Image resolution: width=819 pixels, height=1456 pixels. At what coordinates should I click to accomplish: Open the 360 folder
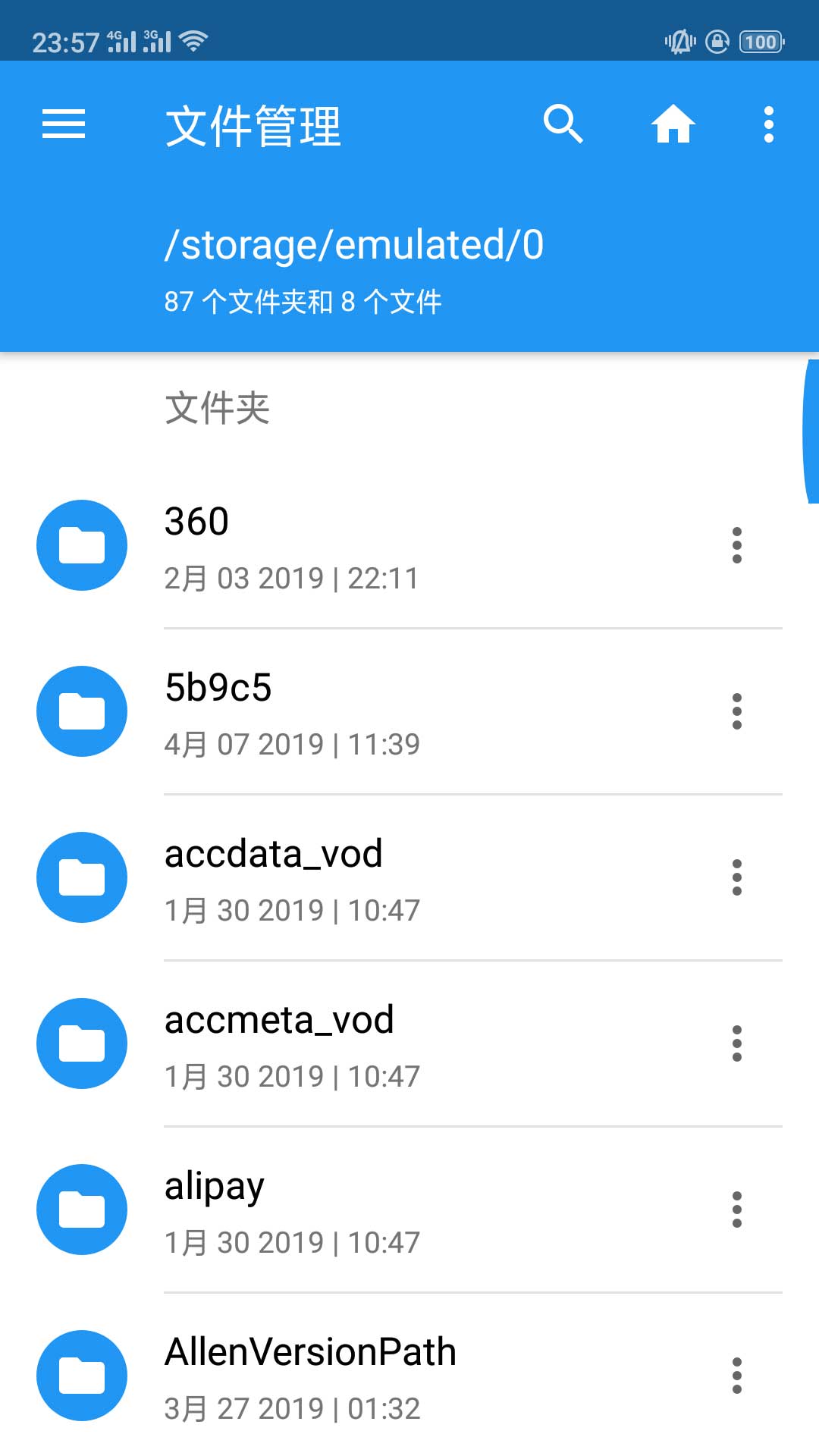point(379,546)
